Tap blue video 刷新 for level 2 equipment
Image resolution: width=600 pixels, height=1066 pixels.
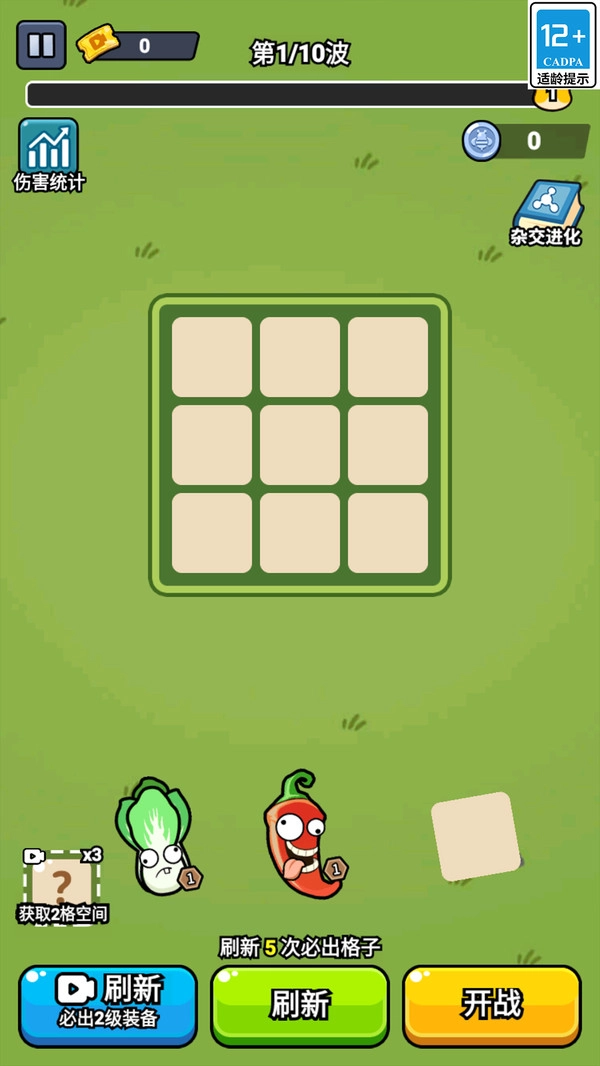pos(108,1004)
